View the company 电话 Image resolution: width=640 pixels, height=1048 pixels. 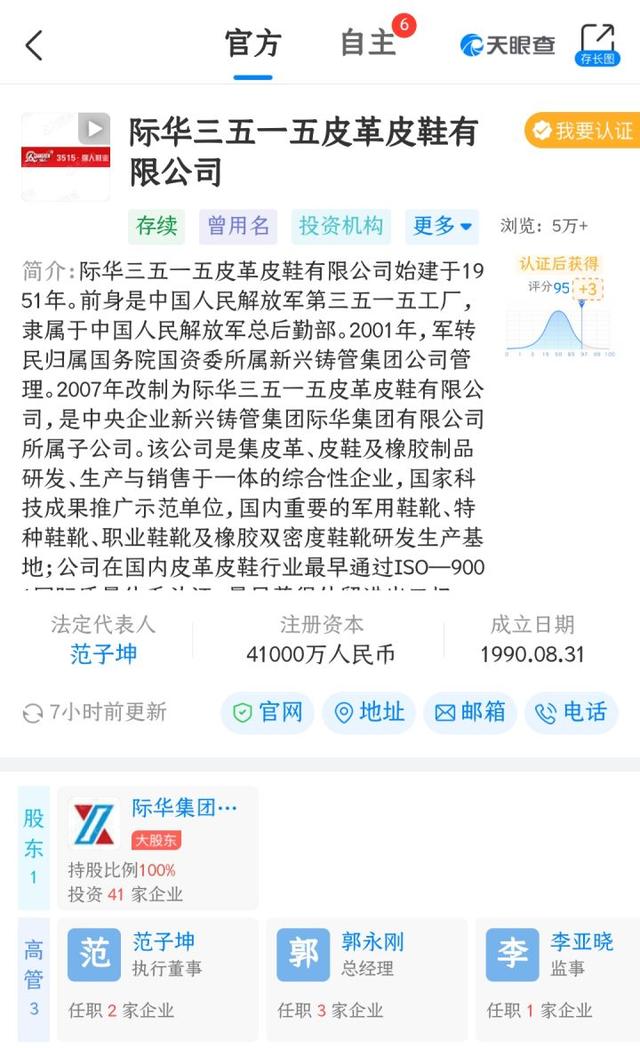[572, 712]
